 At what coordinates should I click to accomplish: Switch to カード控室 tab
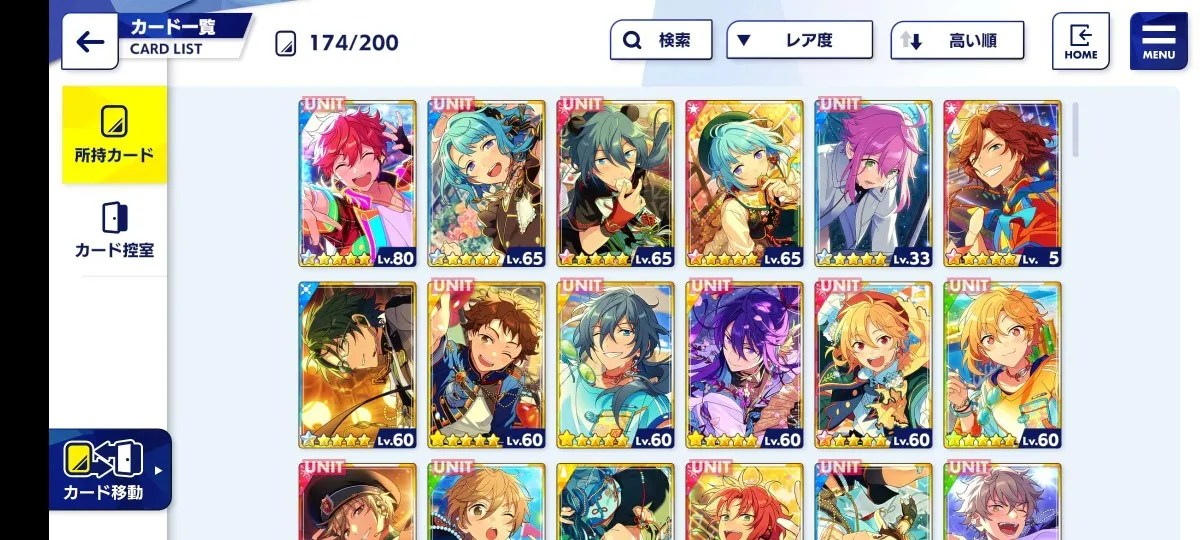coord(114,230)
